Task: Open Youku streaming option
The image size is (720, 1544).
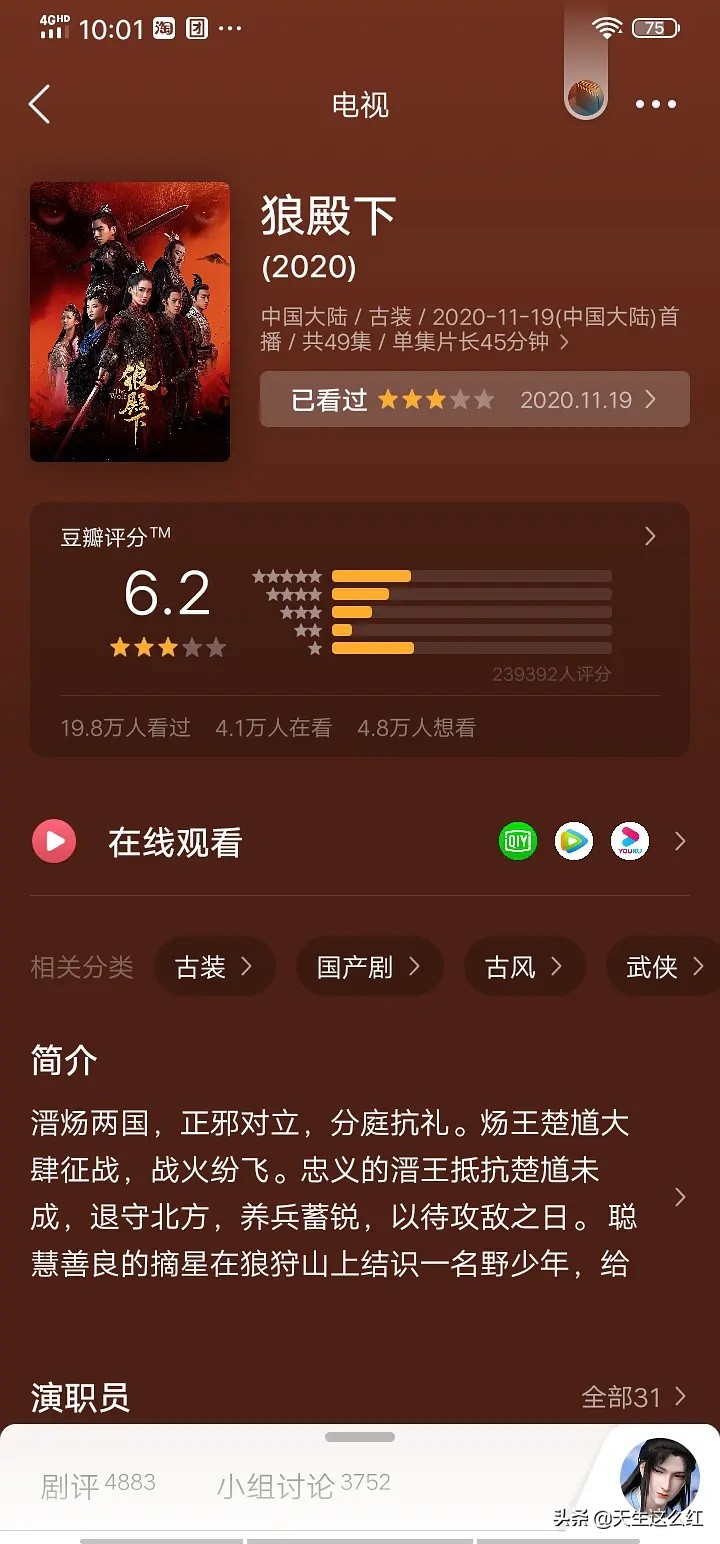Action: click(x=629, y=841)
